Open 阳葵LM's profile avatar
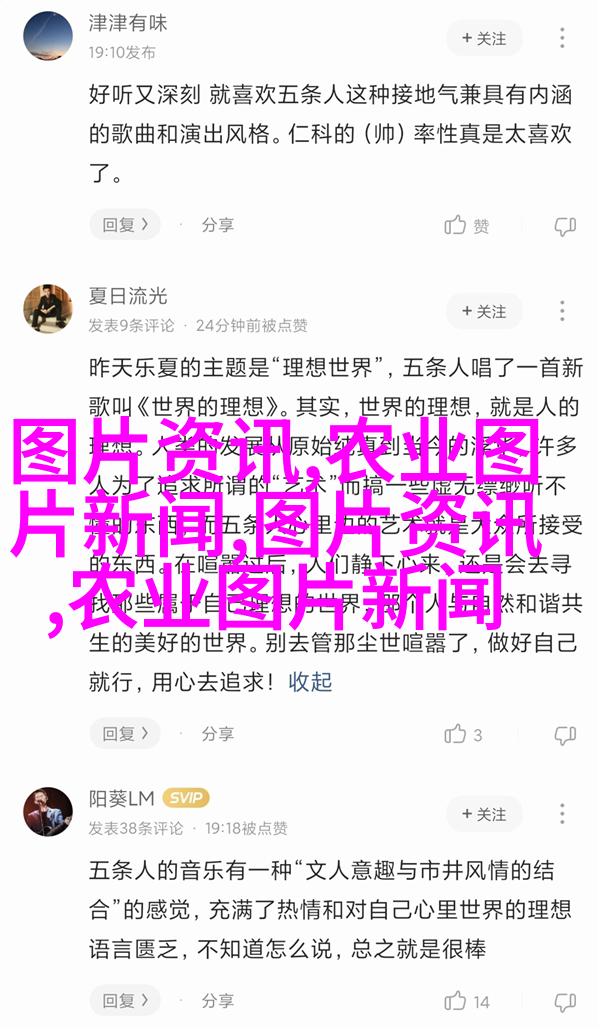The image size is (600, 1029). 48,812
